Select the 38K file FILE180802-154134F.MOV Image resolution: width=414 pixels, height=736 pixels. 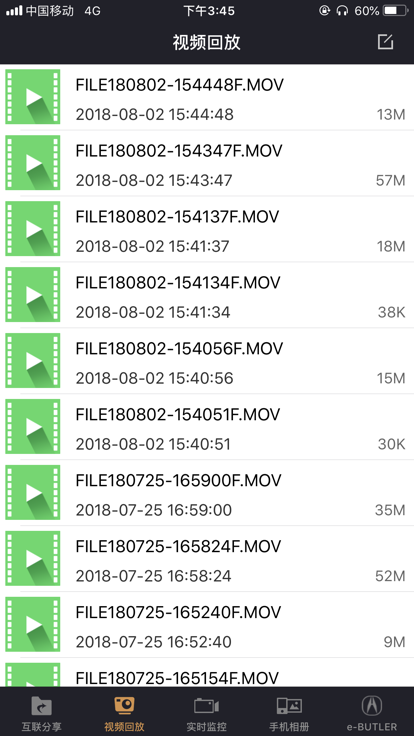(207, 294)
